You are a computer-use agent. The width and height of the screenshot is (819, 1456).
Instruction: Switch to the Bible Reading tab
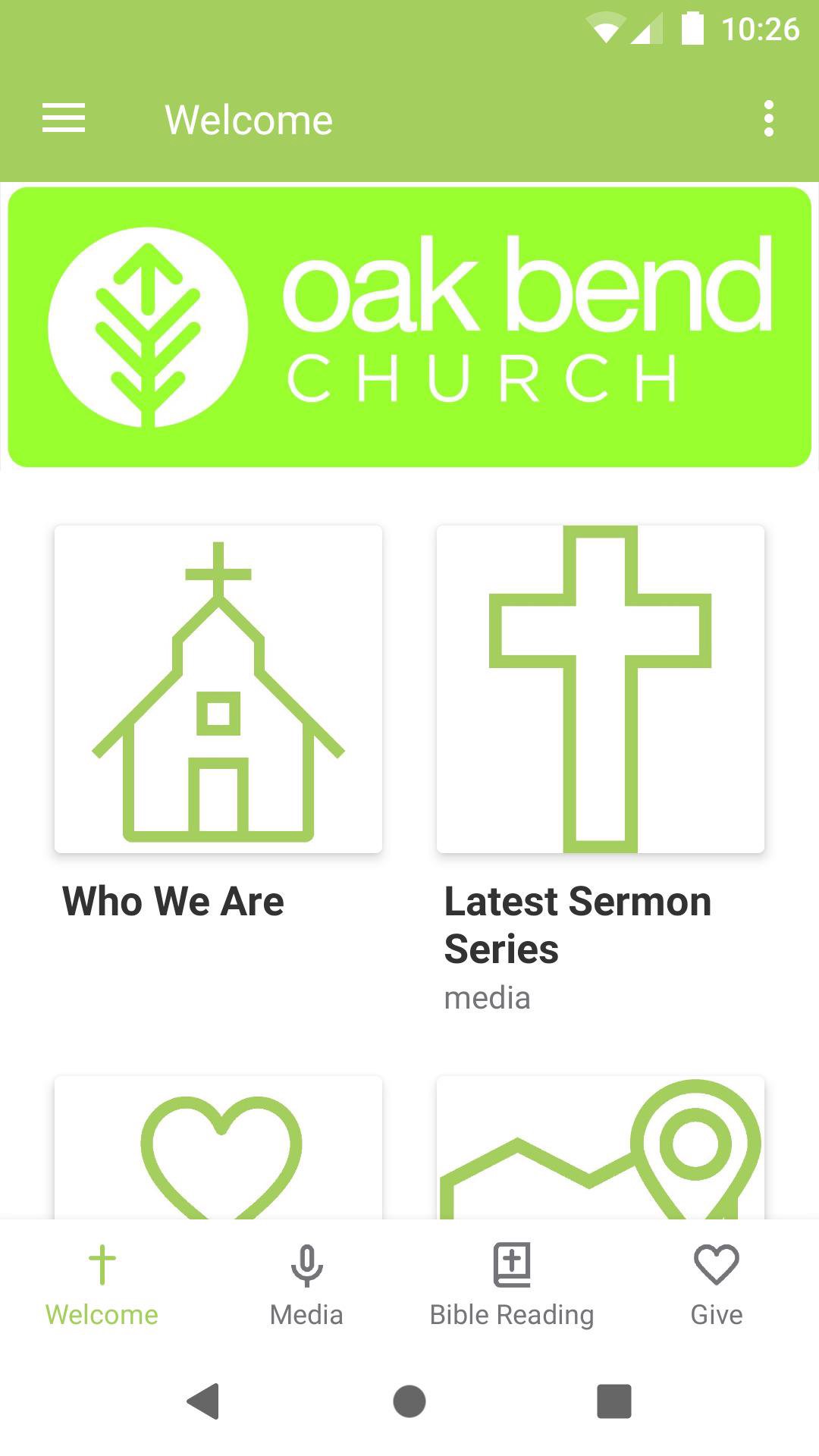click(x=512, y=1287)
